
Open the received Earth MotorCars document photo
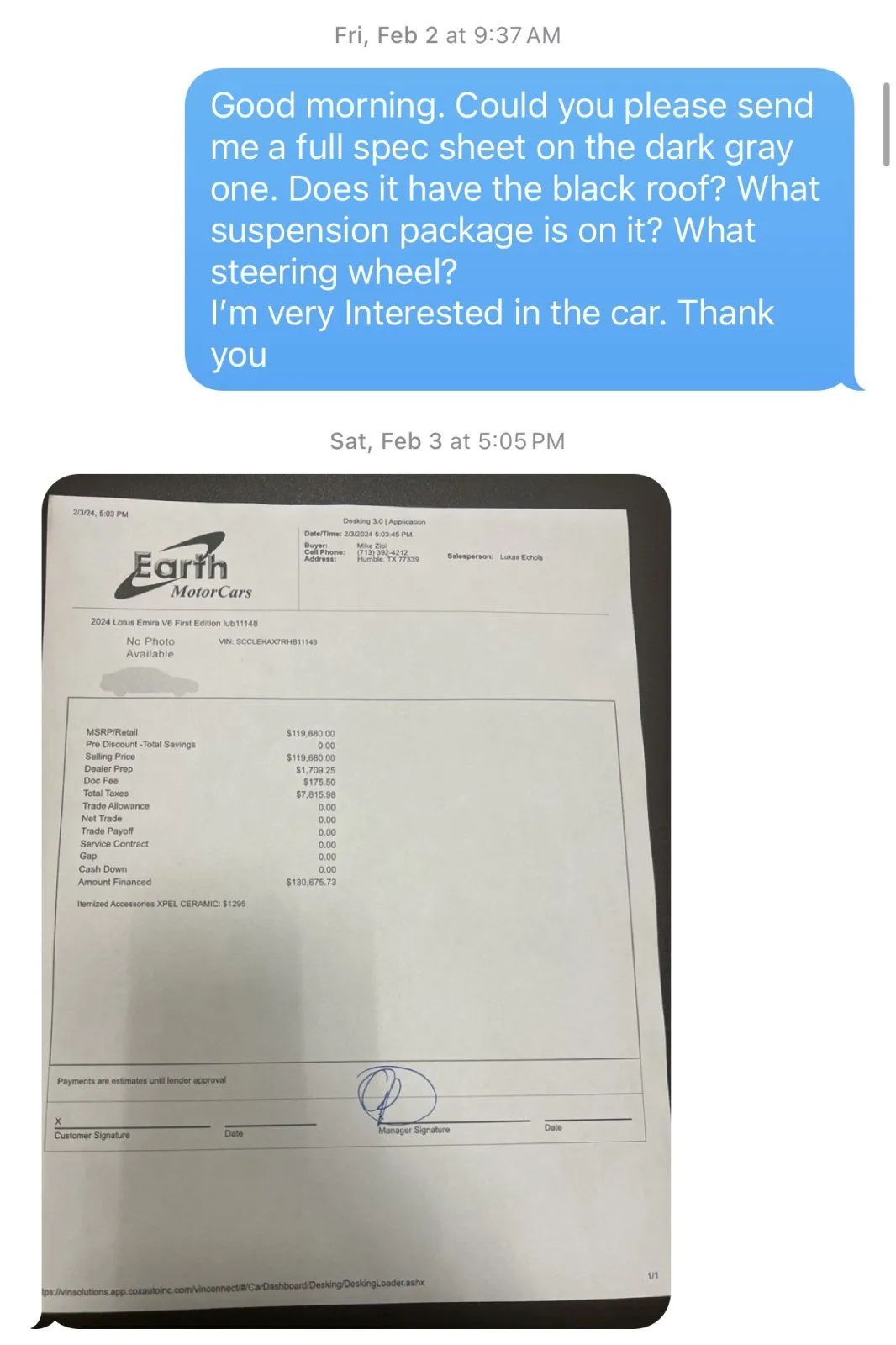pos(356,900)
